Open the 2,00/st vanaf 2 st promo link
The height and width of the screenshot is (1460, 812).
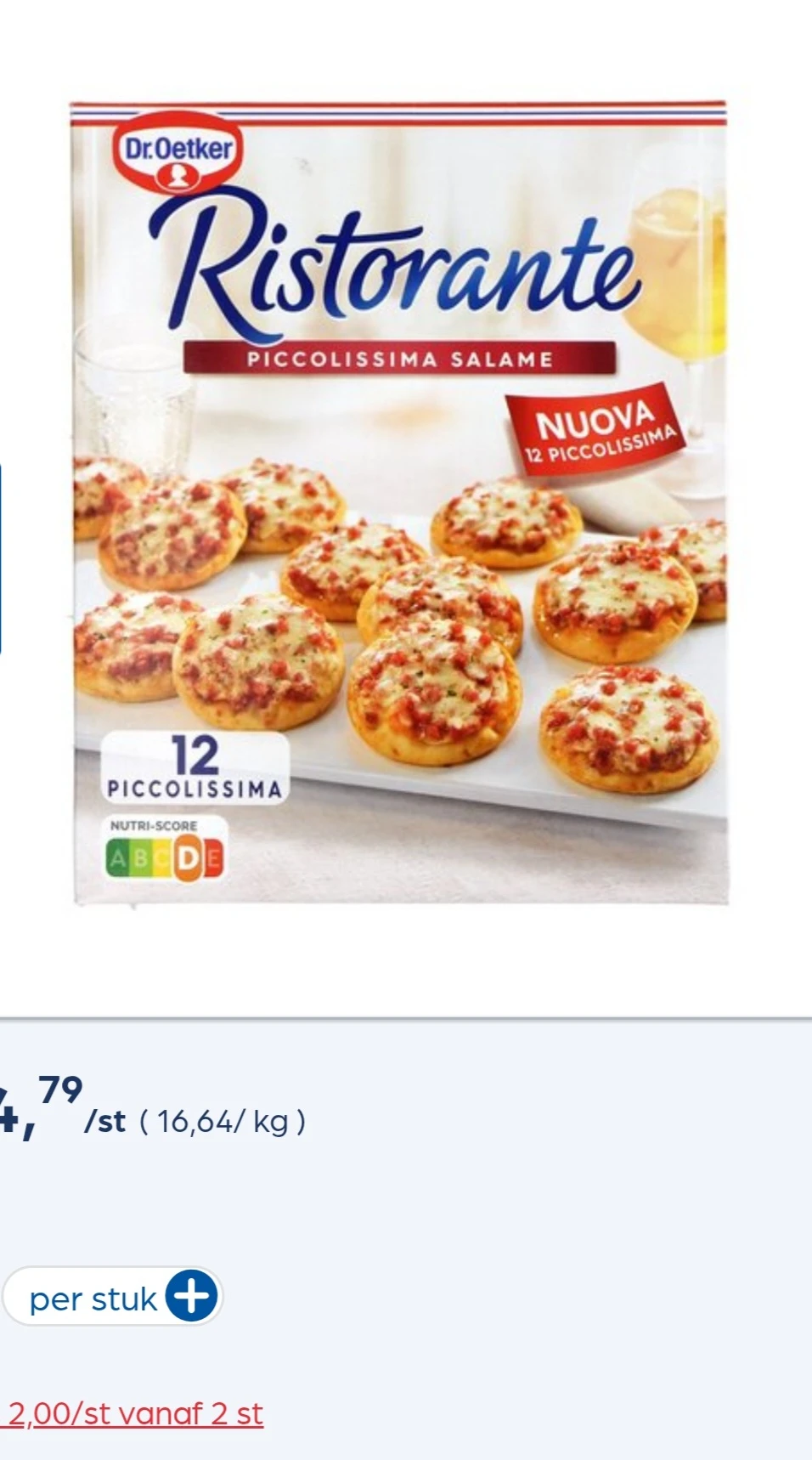pos(134,1413)
